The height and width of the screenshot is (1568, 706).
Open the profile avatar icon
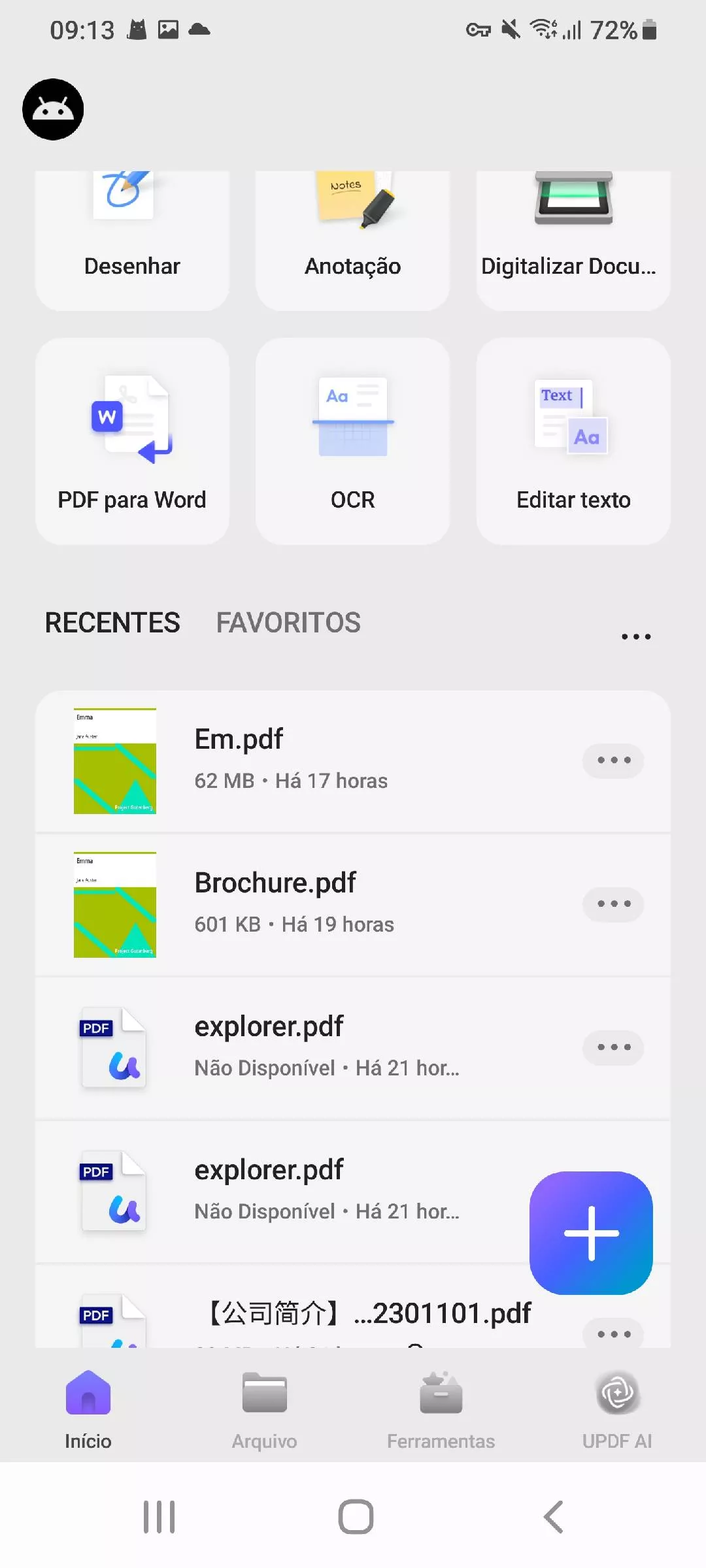click(x=53, y=109)
